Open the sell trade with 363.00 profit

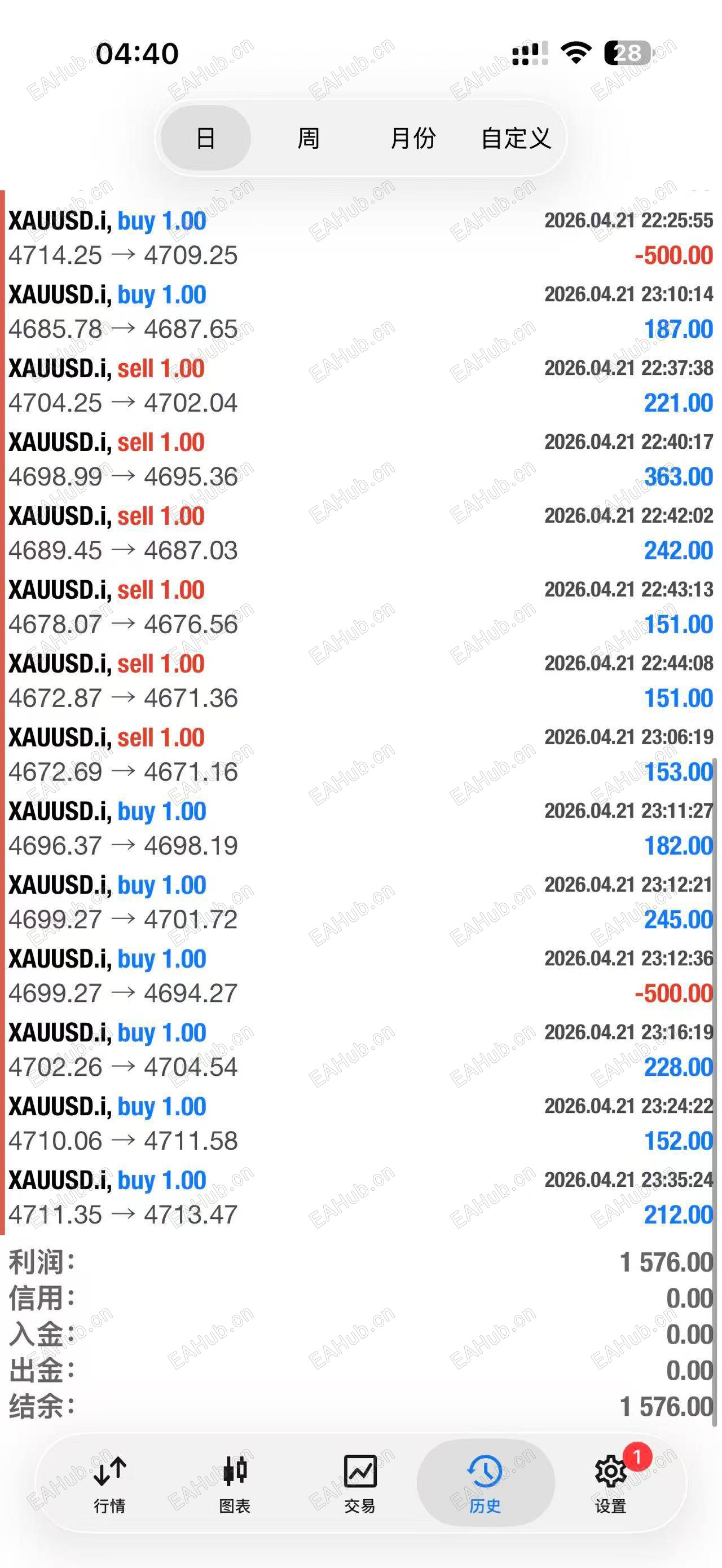click(x=360, y=460)
